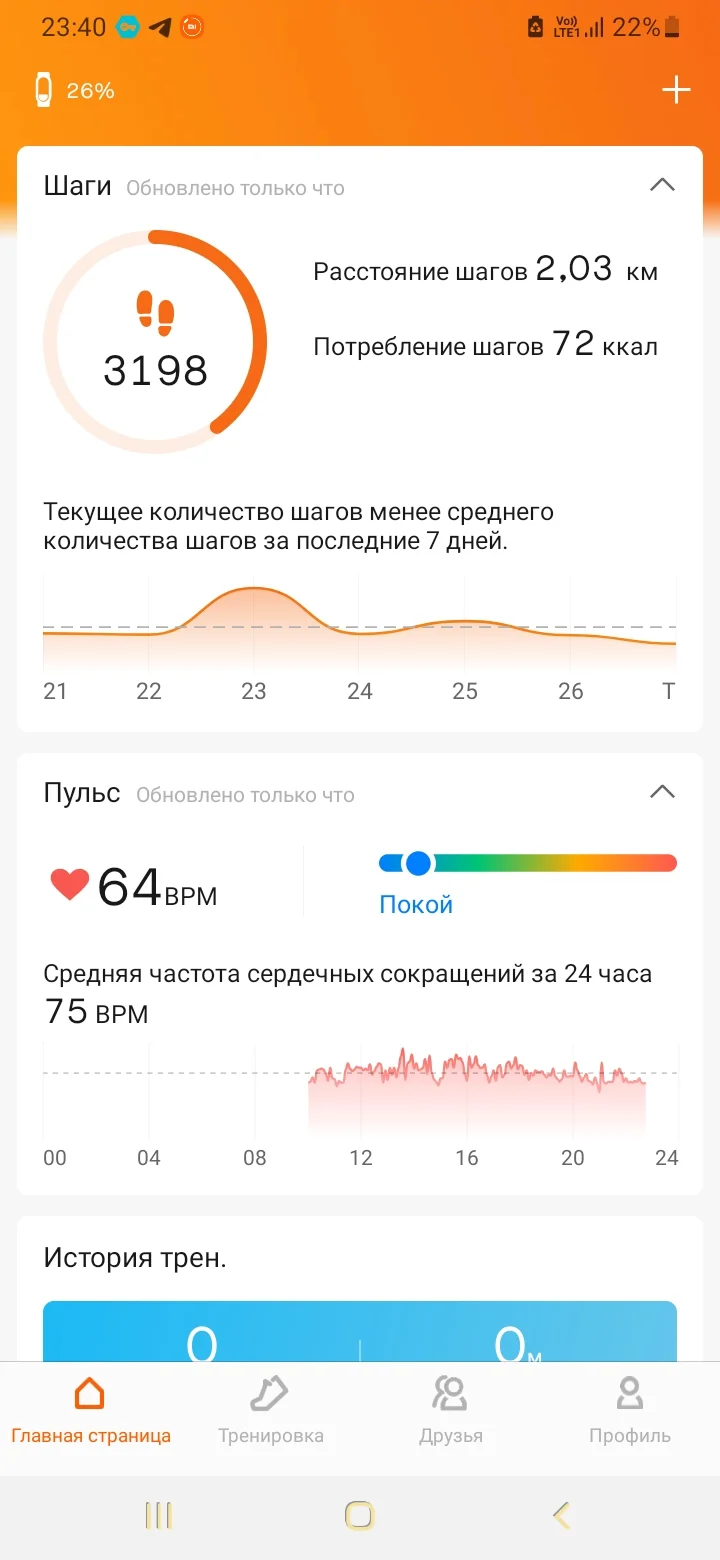Collapse the Пульс pulse card
The image size is (720, 1560).
(662, 791)
